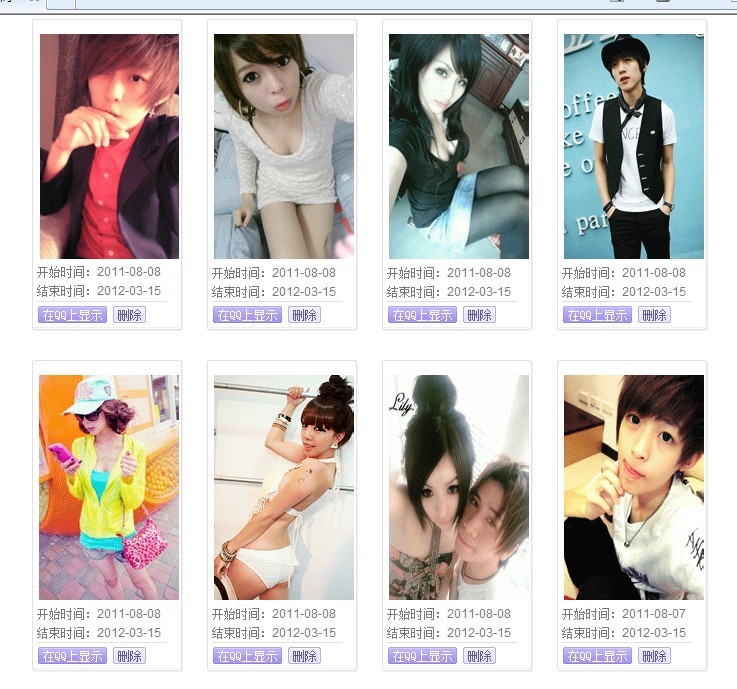
Task: View the white lace dress photo
Action: pyautogui.click(x=284, y=146)
